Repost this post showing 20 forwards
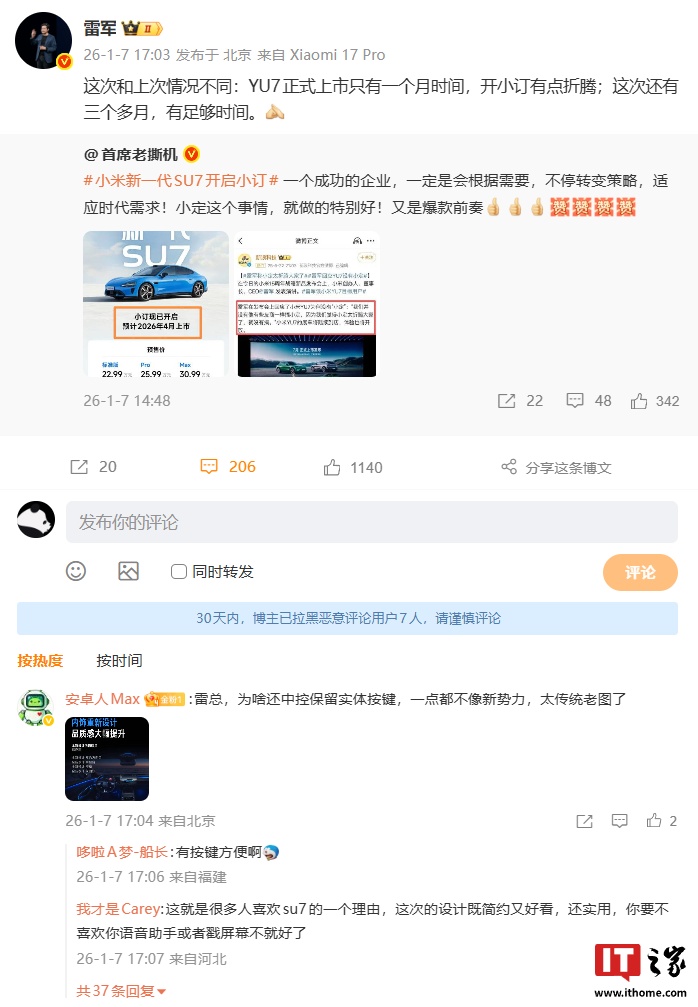698x1007 pixels. pos(92,467)
